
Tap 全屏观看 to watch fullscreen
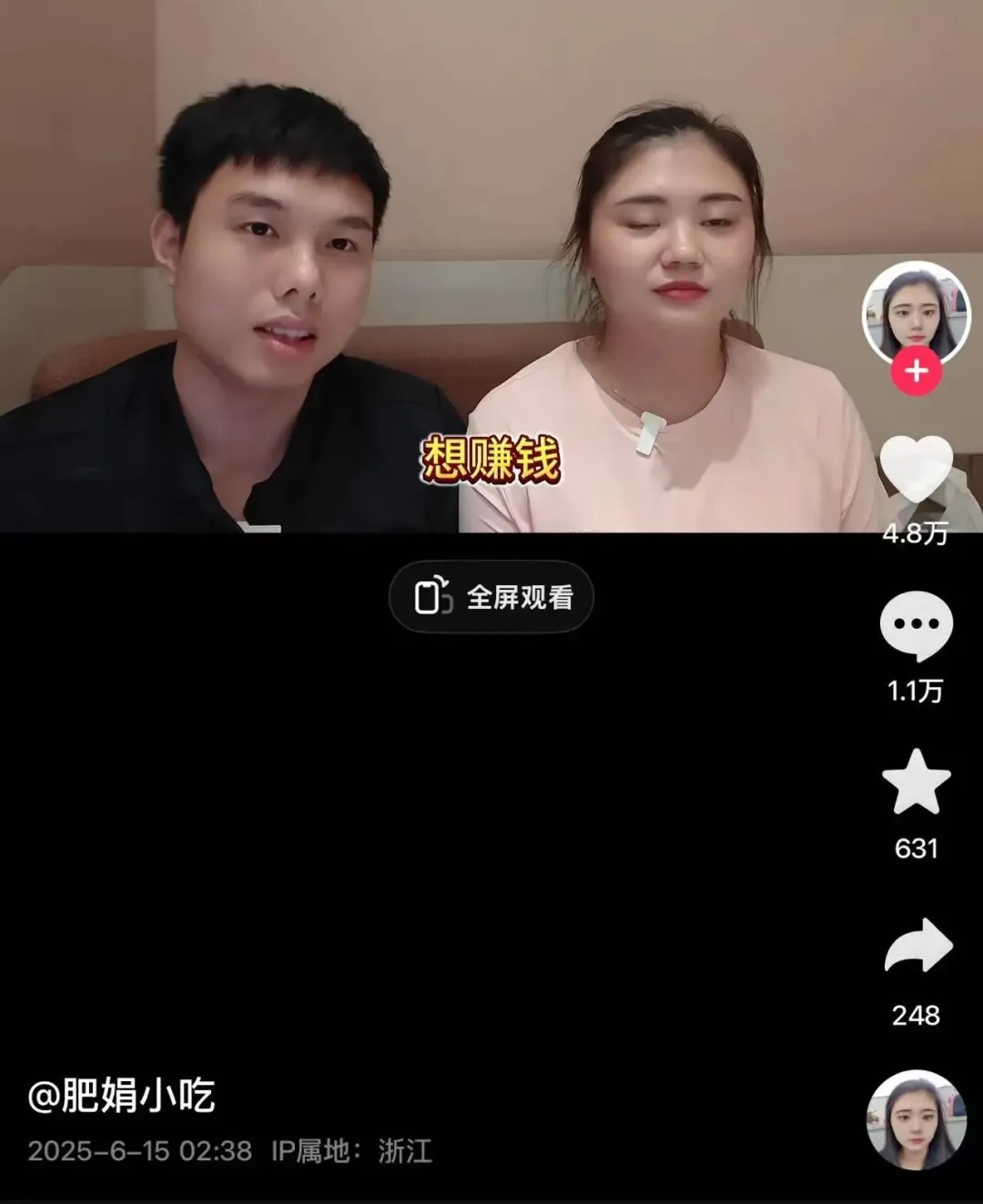[x=491, y=597]
